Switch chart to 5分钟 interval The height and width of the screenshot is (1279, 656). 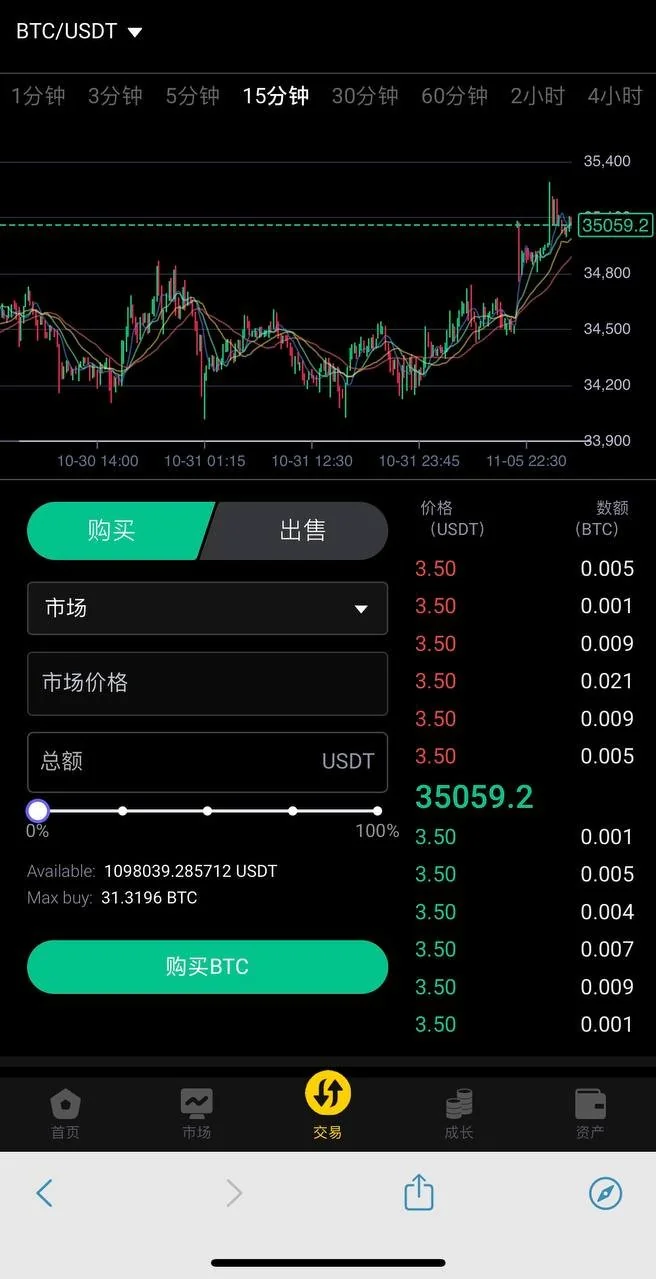192,96
